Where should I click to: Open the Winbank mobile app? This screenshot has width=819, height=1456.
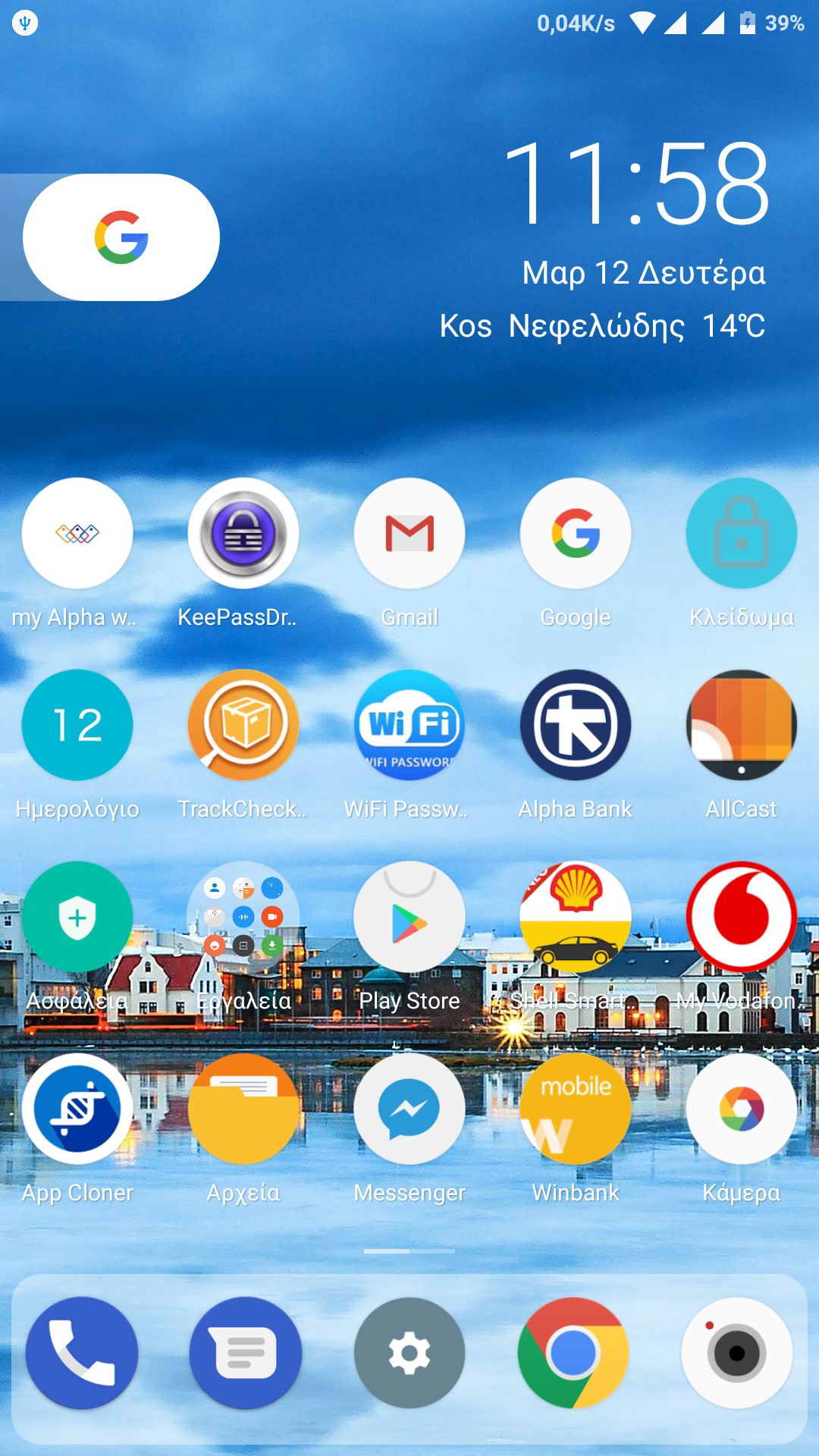tap(576, 1109)
